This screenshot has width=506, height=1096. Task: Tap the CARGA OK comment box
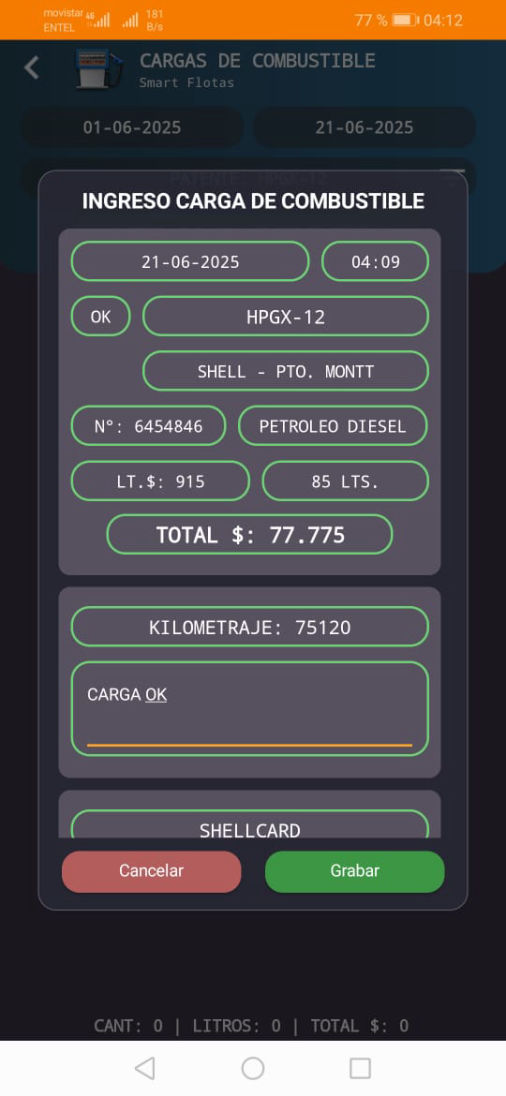250,709
